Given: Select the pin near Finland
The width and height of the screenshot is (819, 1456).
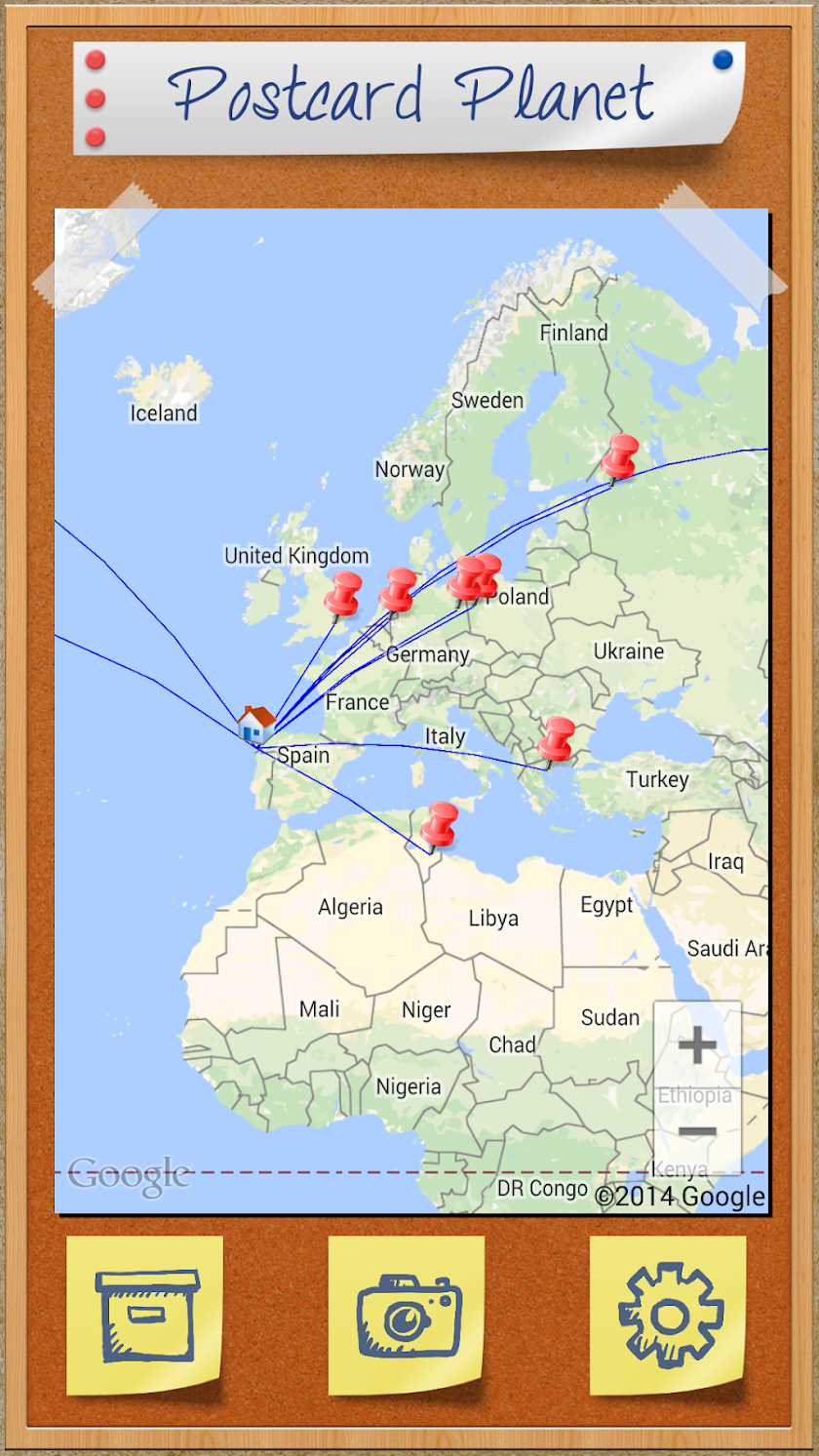Looking at the screenshot, I should coord(620,455).
